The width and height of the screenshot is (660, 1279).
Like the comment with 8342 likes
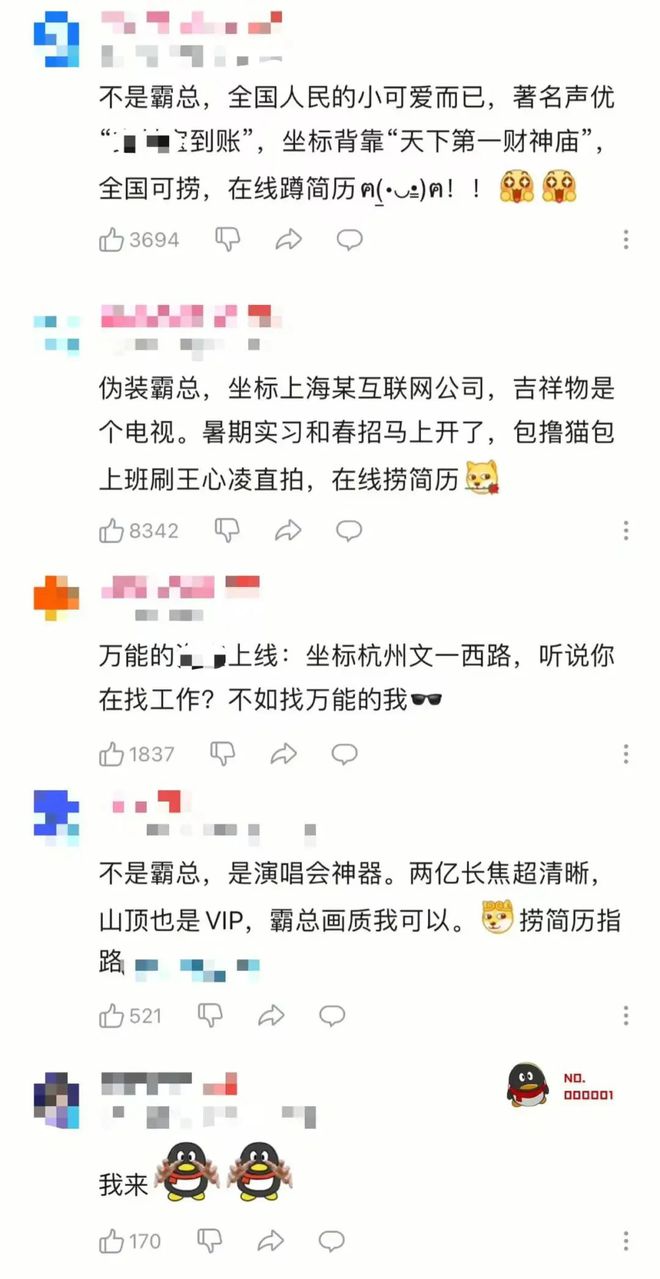coord(112,531)
